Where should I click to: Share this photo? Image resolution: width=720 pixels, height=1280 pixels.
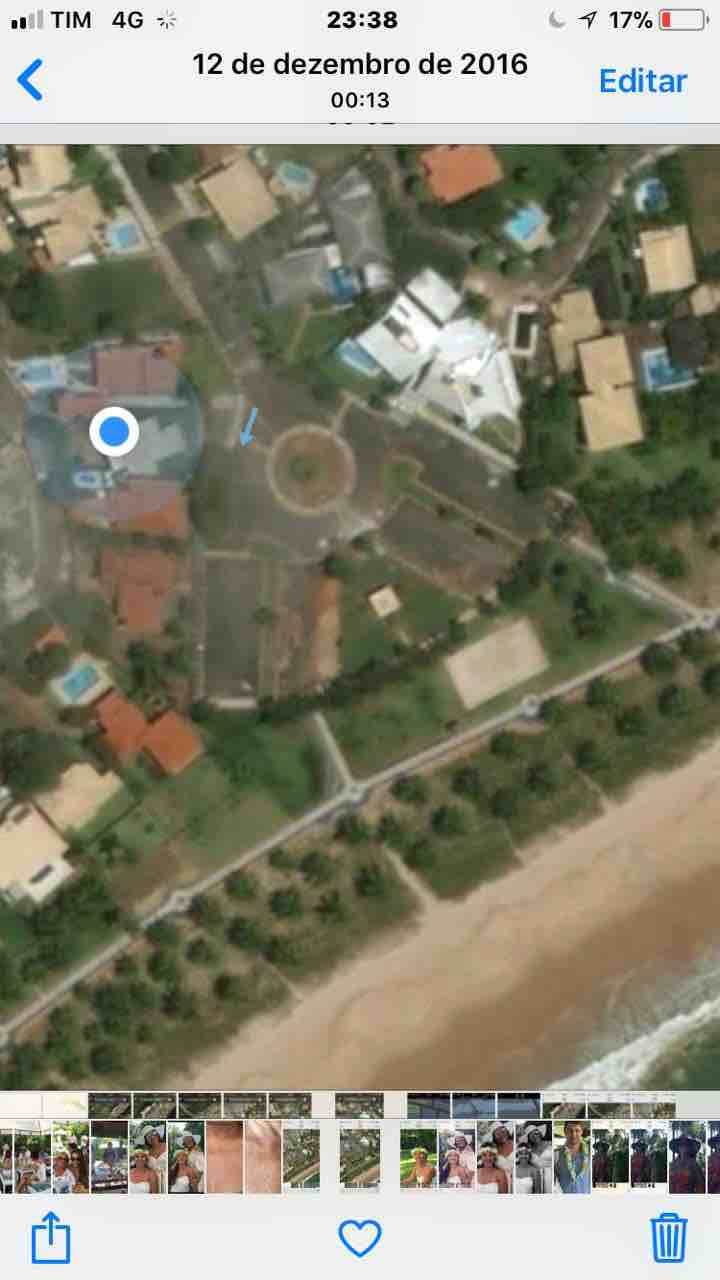click(x=51, y=1239)
